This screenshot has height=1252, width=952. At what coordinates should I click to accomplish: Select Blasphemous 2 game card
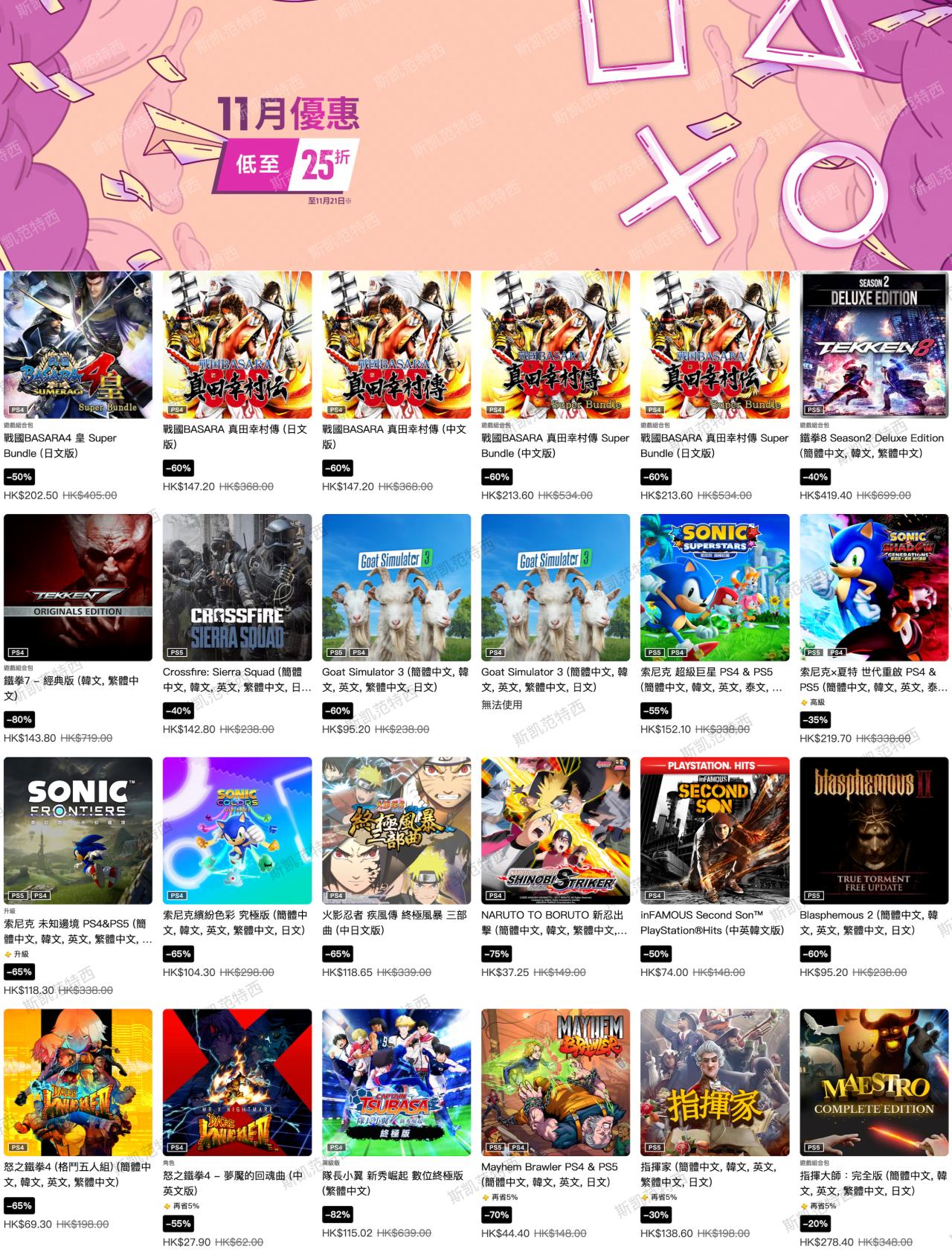pos(874,830)
